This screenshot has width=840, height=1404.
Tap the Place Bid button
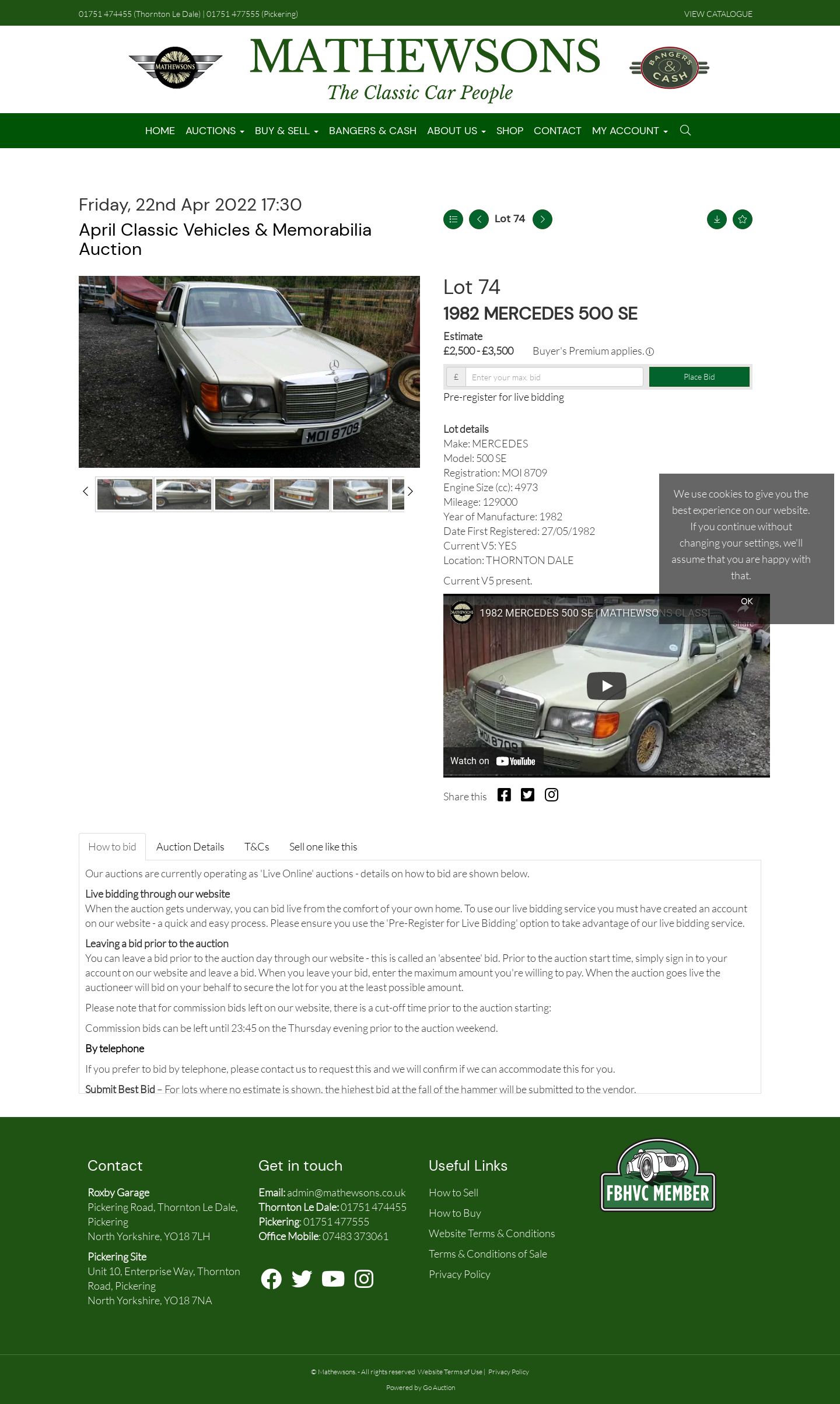[699, 377]
